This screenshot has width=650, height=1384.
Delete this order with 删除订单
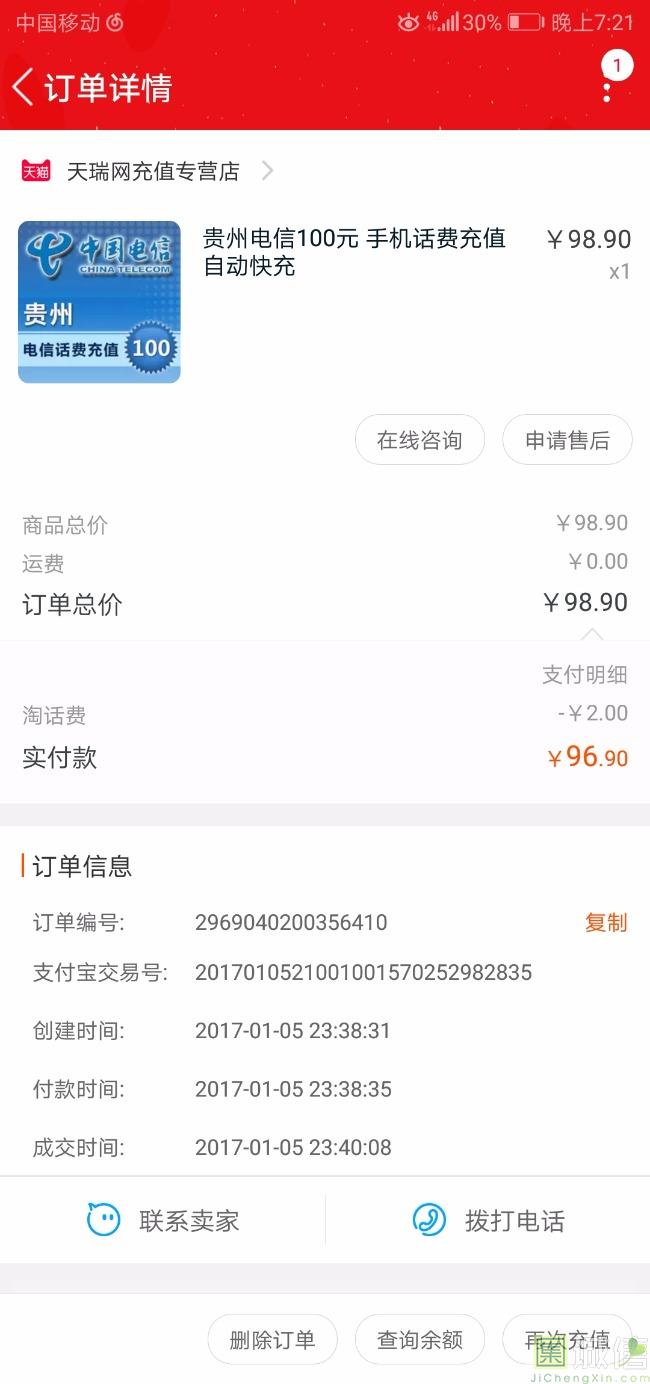[x=272, y=1339]
